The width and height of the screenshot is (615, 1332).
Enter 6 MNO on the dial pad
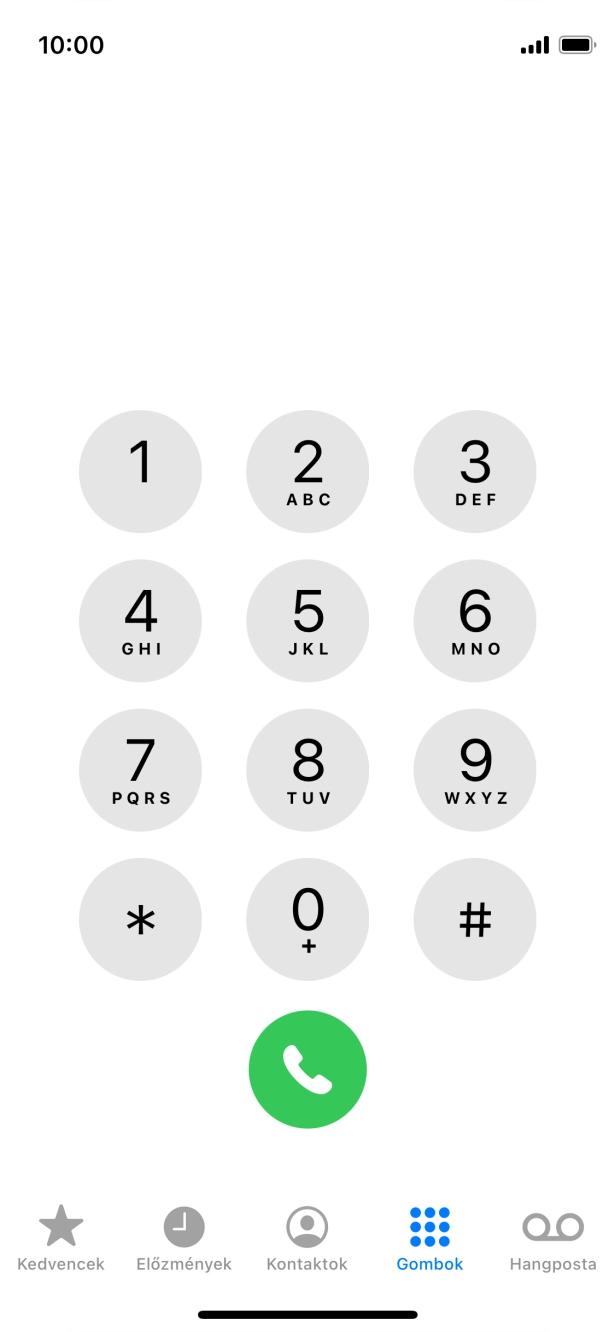[475, 620]
